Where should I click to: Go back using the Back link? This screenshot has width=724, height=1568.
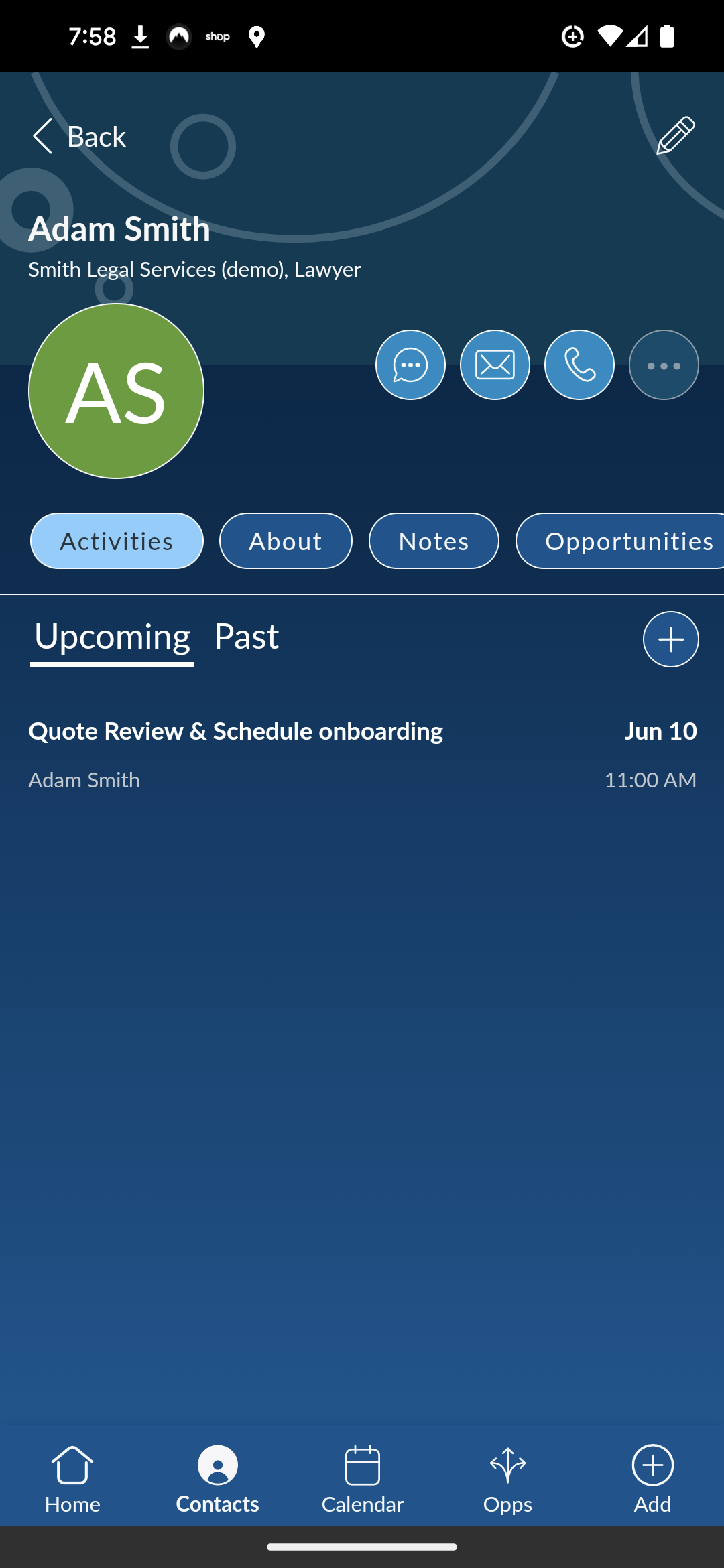click(x=95, y=136)
